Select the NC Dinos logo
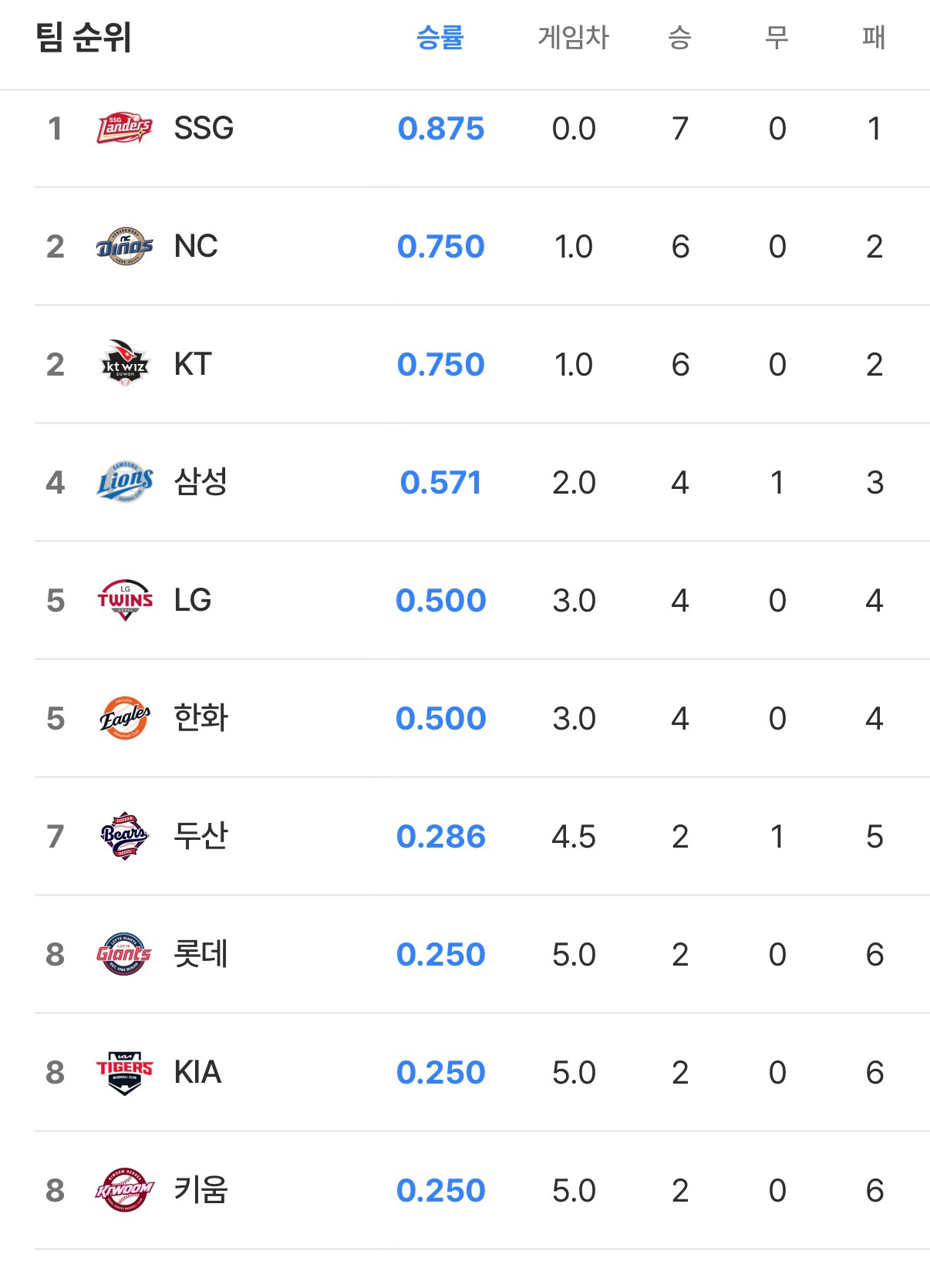This screenshot has width=930, height=1288. [x=125, y=246]
